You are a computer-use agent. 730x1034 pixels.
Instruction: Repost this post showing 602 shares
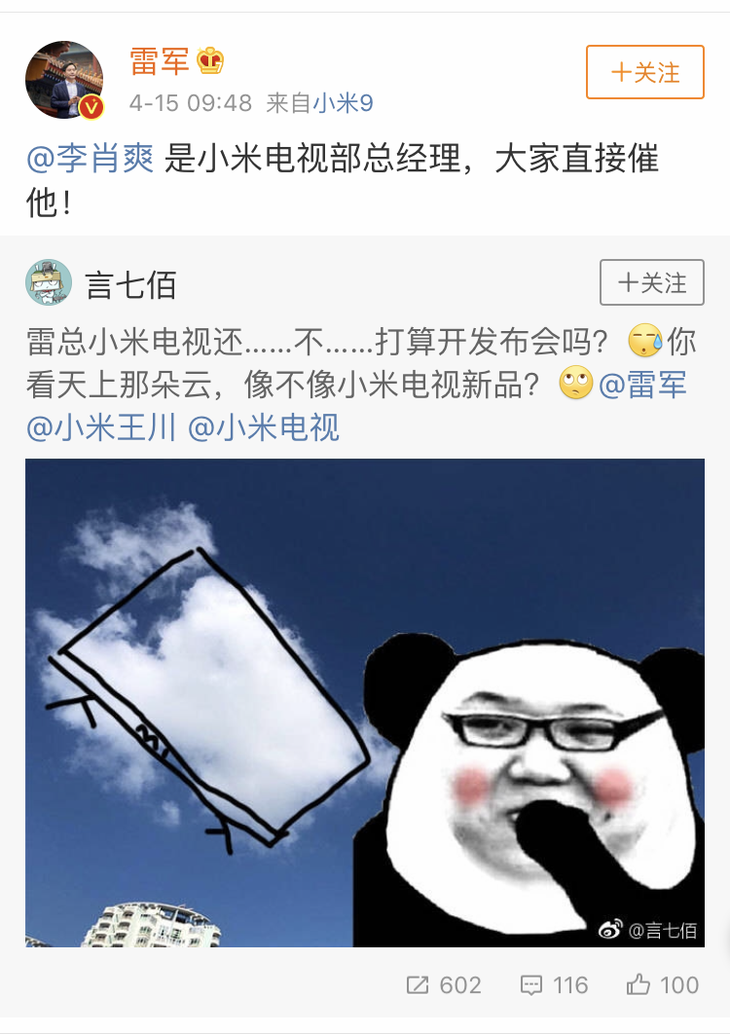[444, 985]
